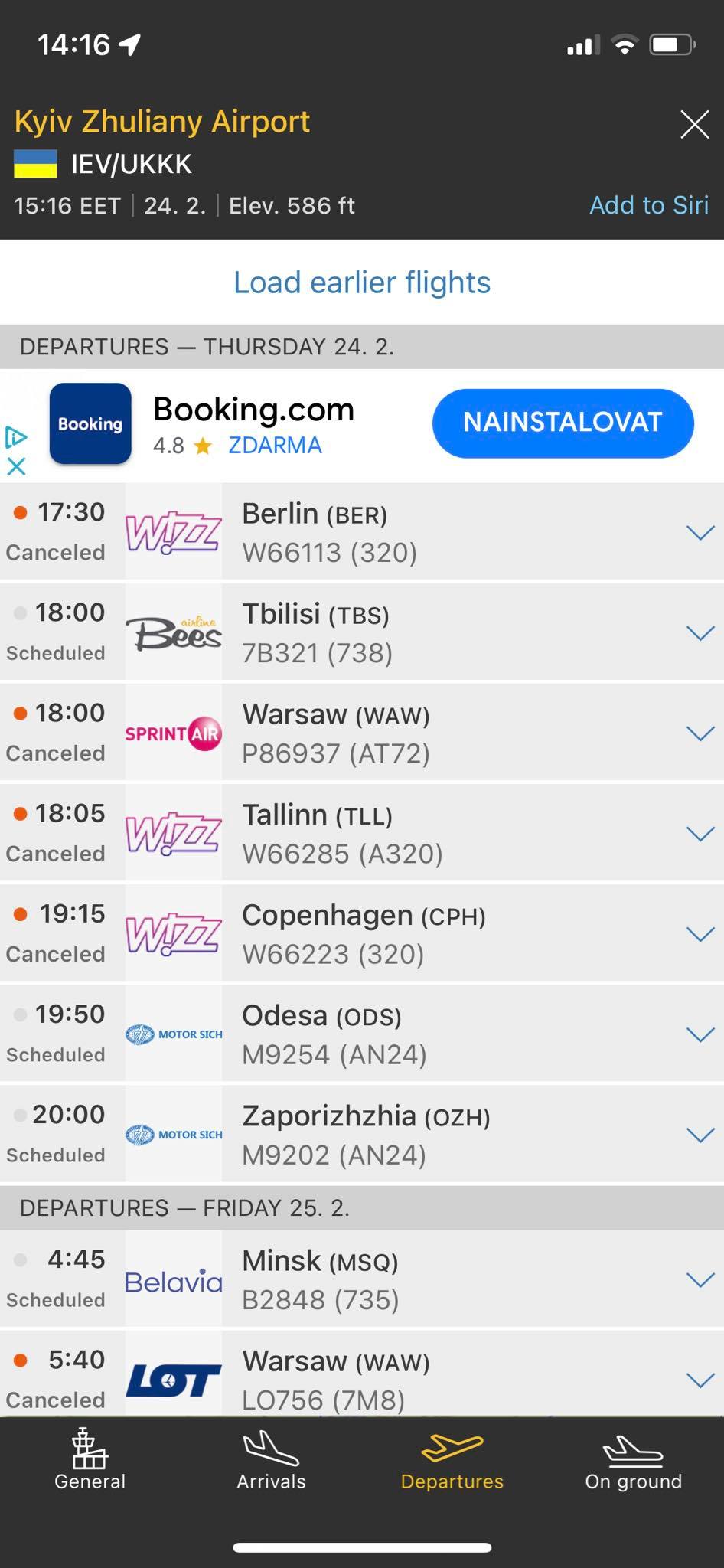
Task: Install the Booking.com app via NAINSTALOVAT
Action: 563,423
